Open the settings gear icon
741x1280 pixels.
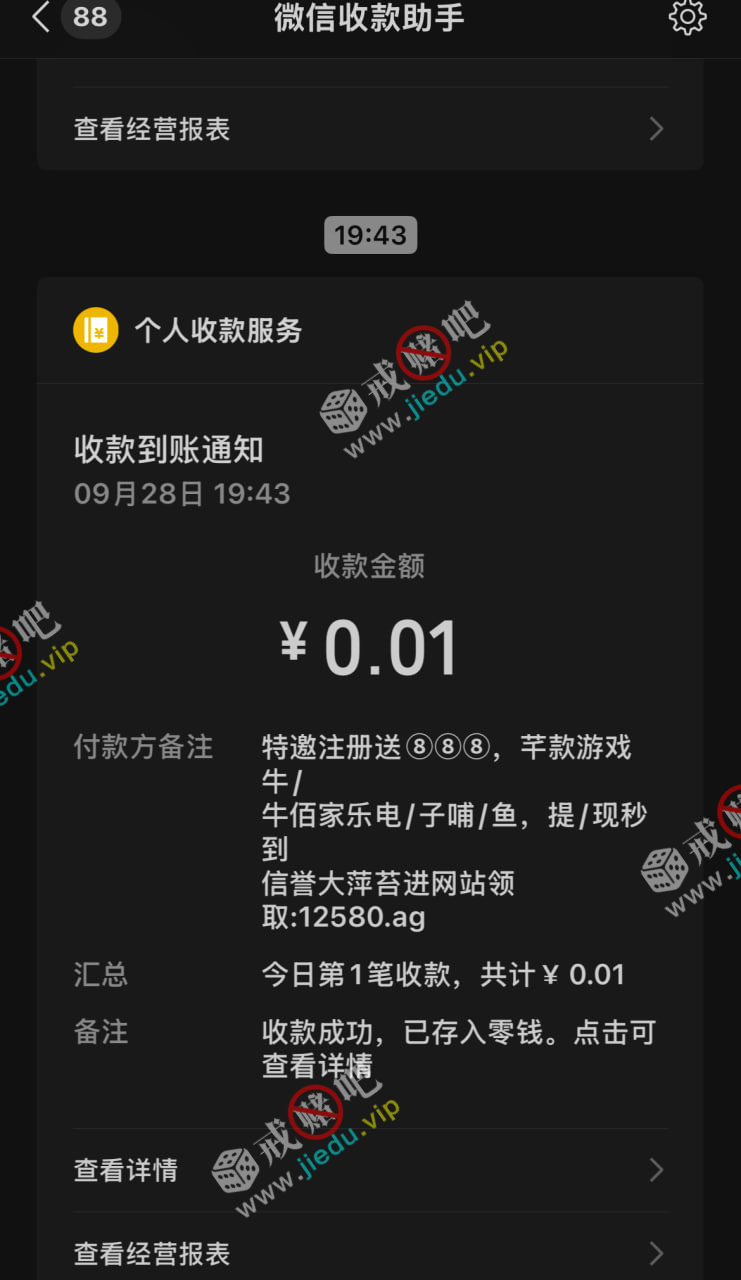(687, 18)
